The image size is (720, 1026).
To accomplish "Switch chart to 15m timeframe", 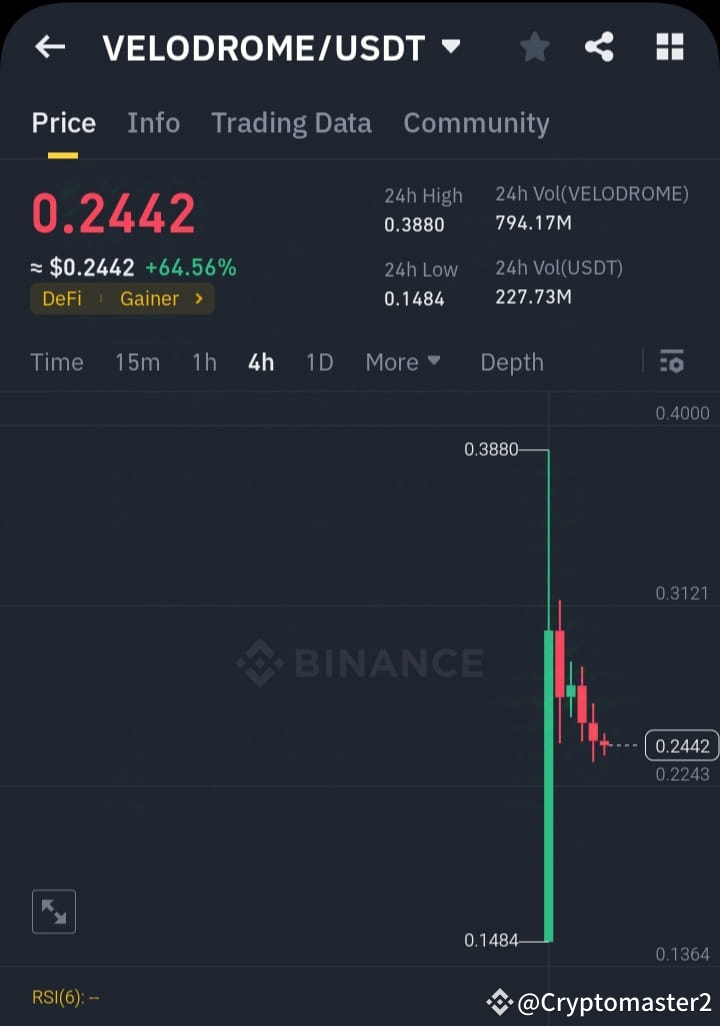I will tap(137, 363).
